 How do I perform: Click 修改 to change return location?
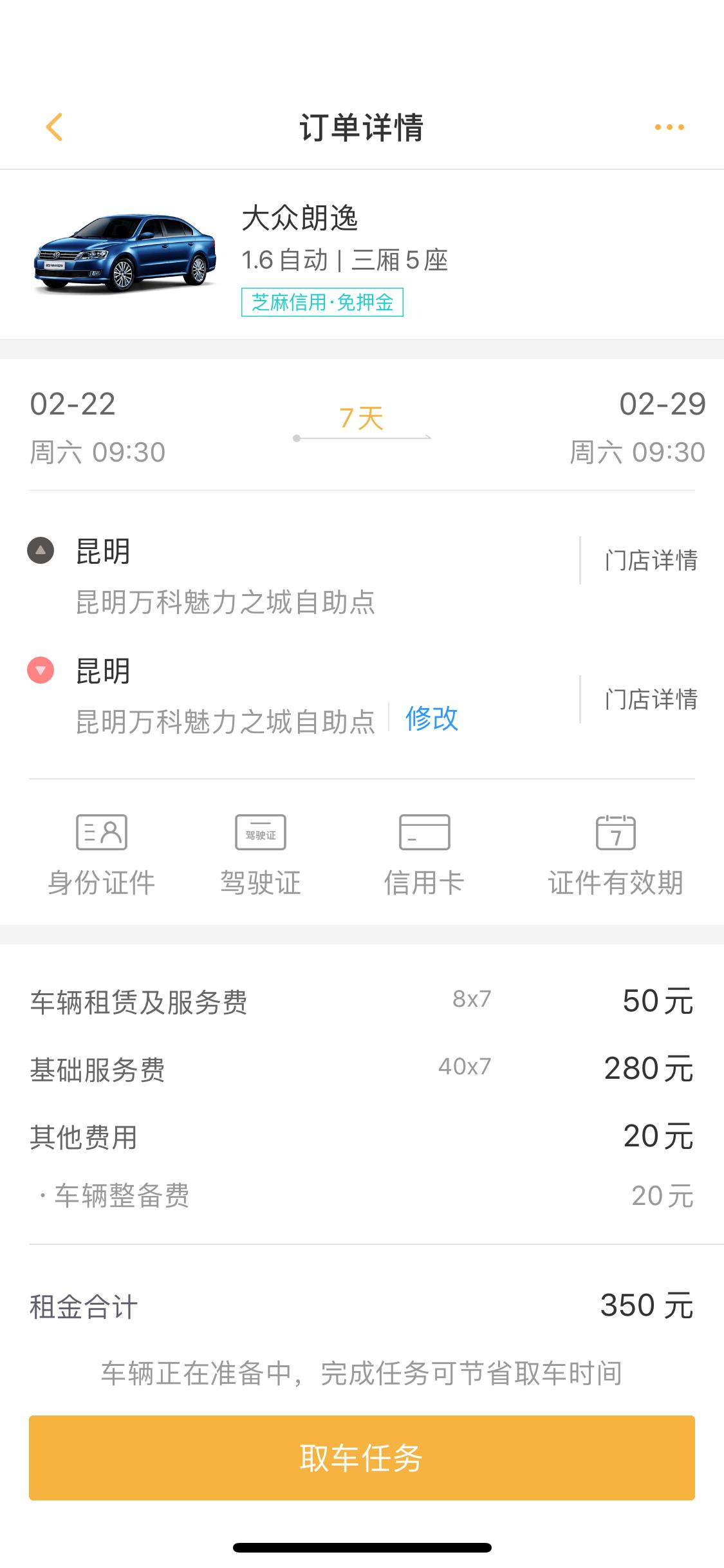coord(432,720)
